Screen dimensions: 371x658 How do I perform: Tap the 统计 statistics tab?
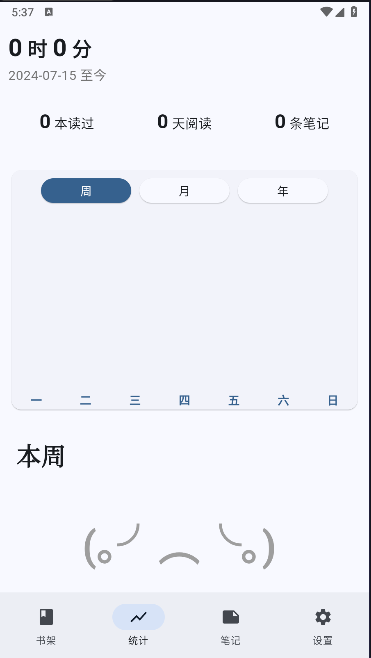[138, 626]
